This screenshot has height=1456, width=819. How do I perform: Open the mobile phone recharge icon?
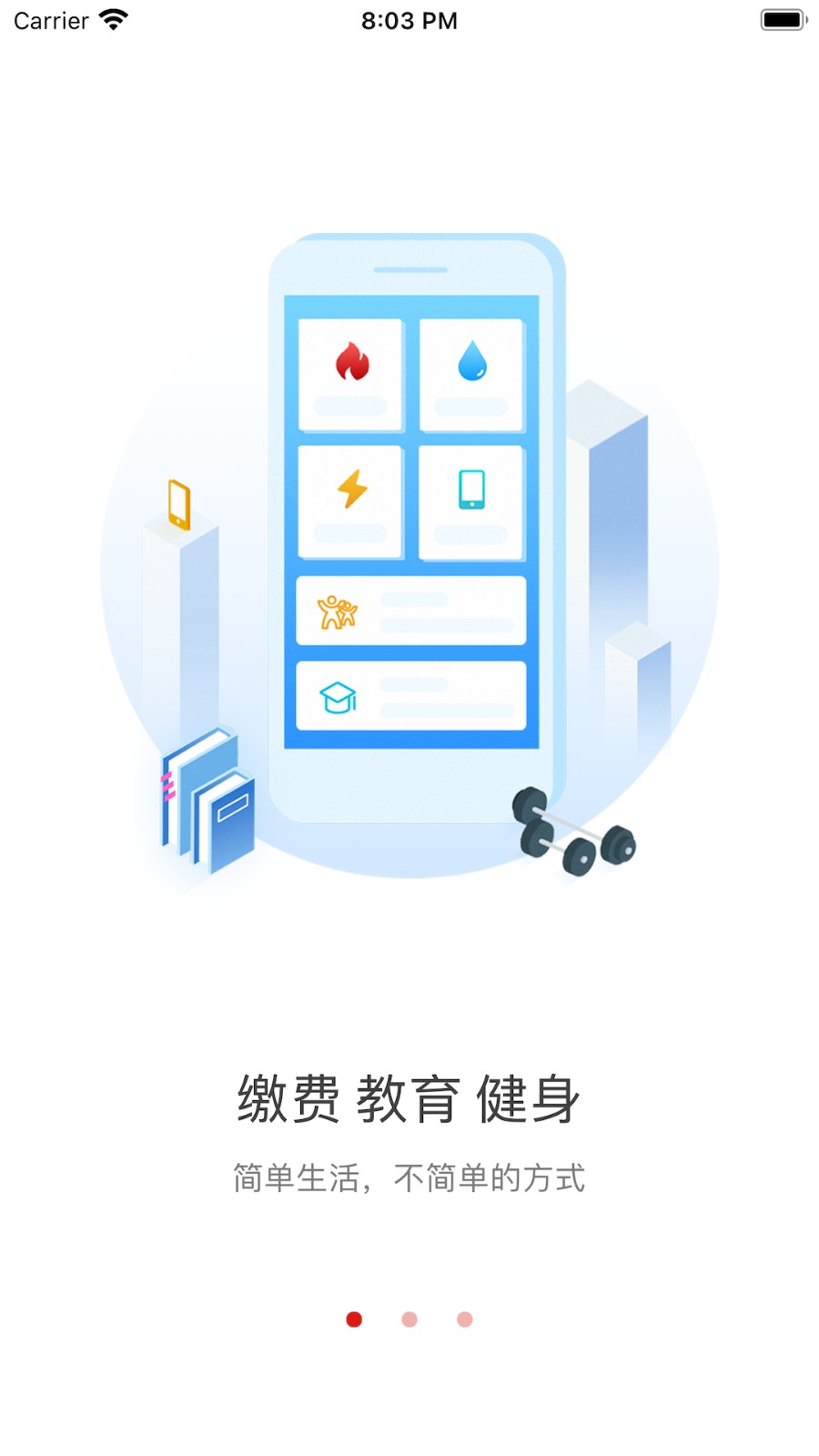(471, 491)
